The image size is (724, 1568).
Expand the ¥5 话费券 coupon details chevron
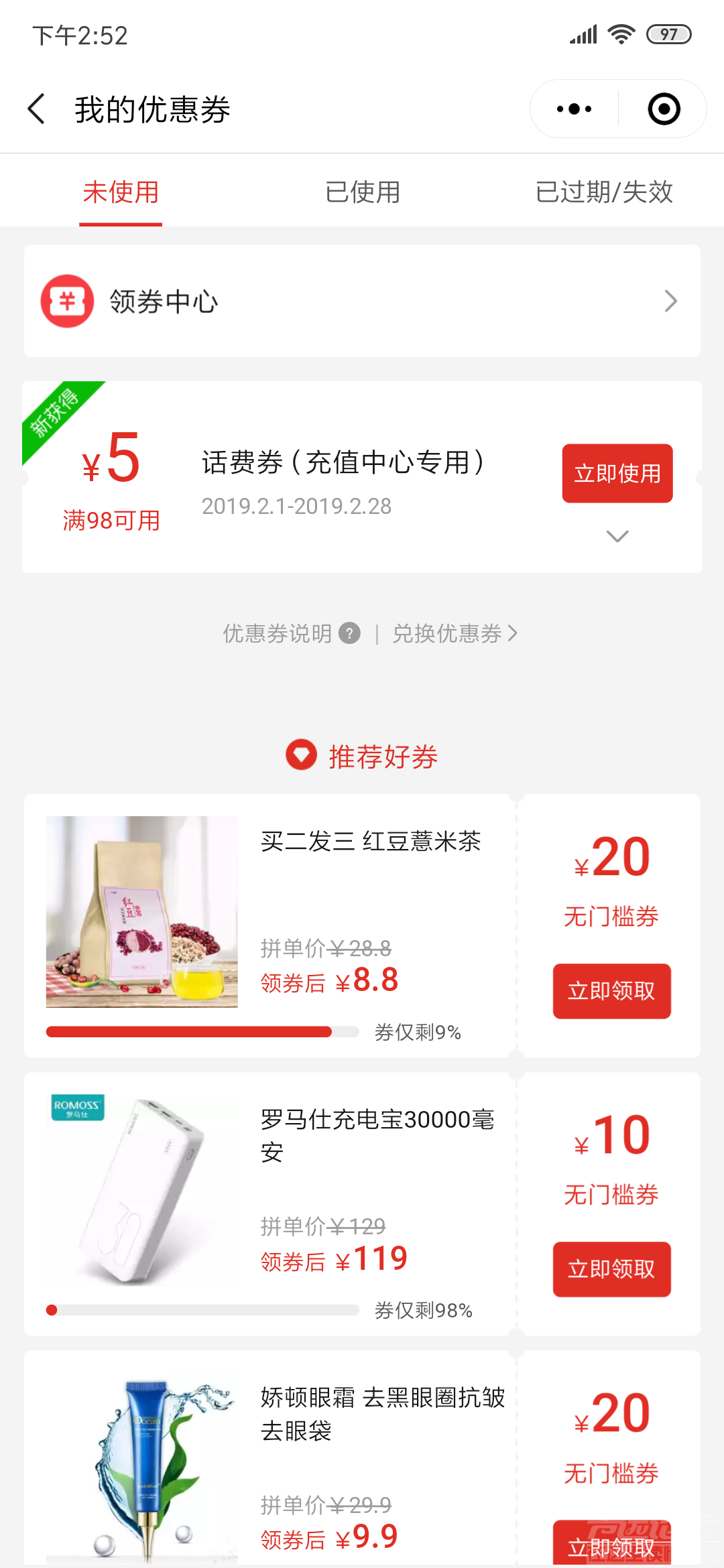[617, 536]
